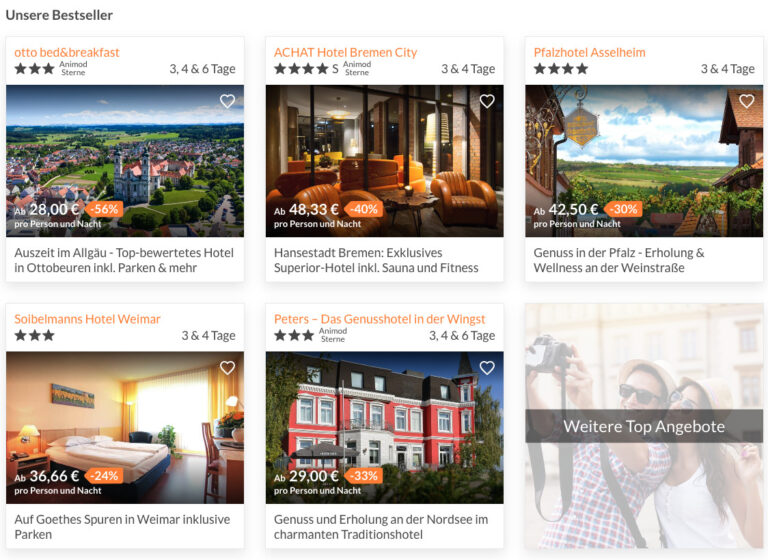Screen dimensions: 768x560
Task: Add Pfalzhotel Asselheim to wishlist
Action: click(x=746, y=101)
